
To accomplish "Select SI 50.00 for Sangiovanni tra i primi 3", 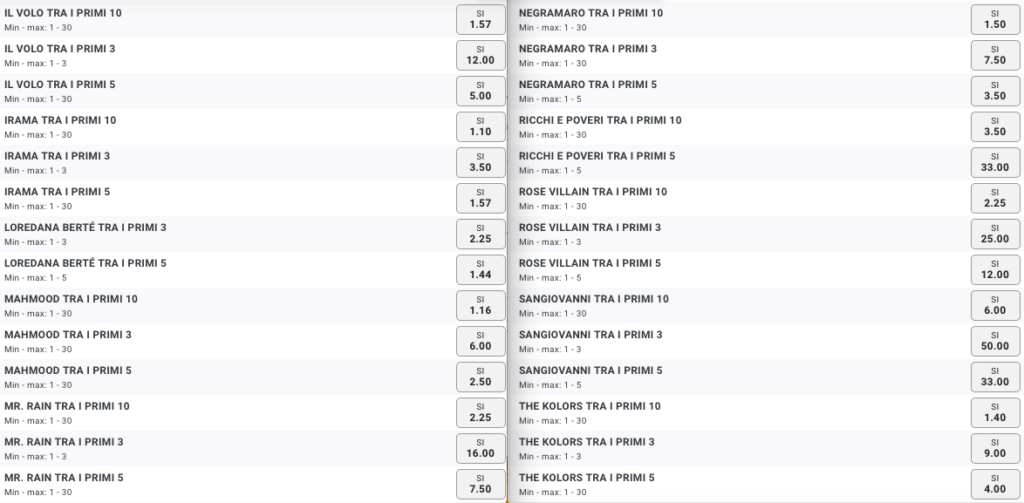I will pyautogui.click(x=995, y=341).
